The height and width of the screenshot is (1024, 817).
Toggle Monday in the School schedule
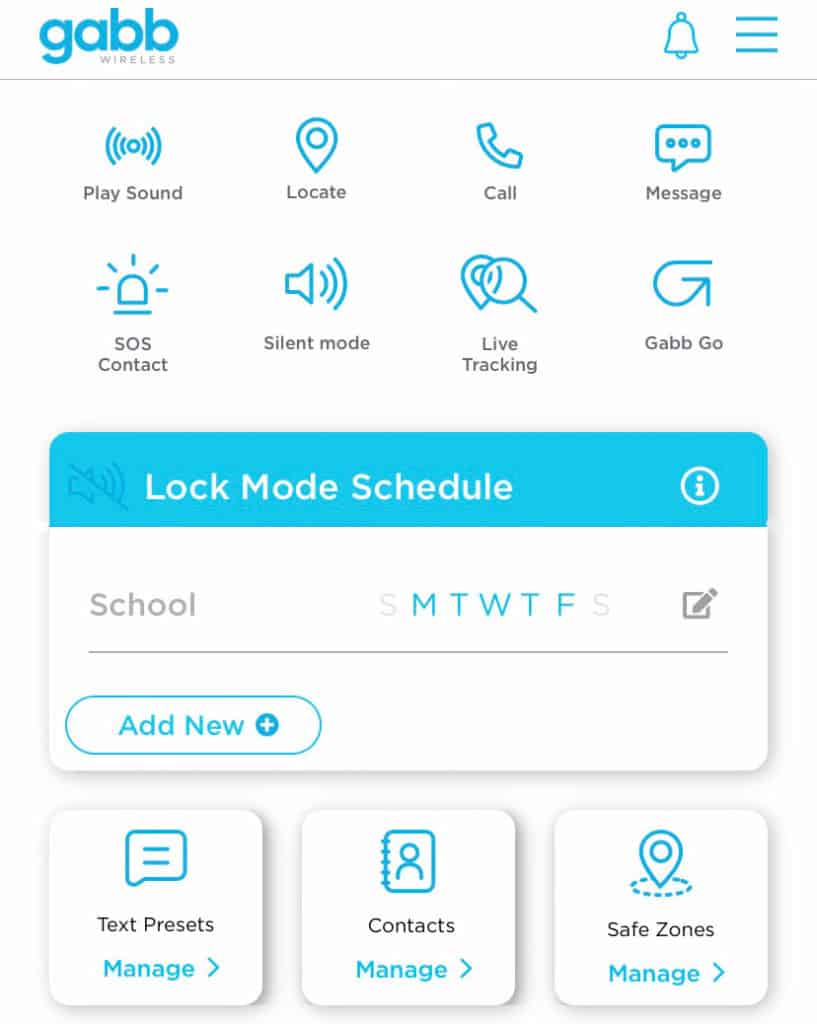(x=424, y=604)
